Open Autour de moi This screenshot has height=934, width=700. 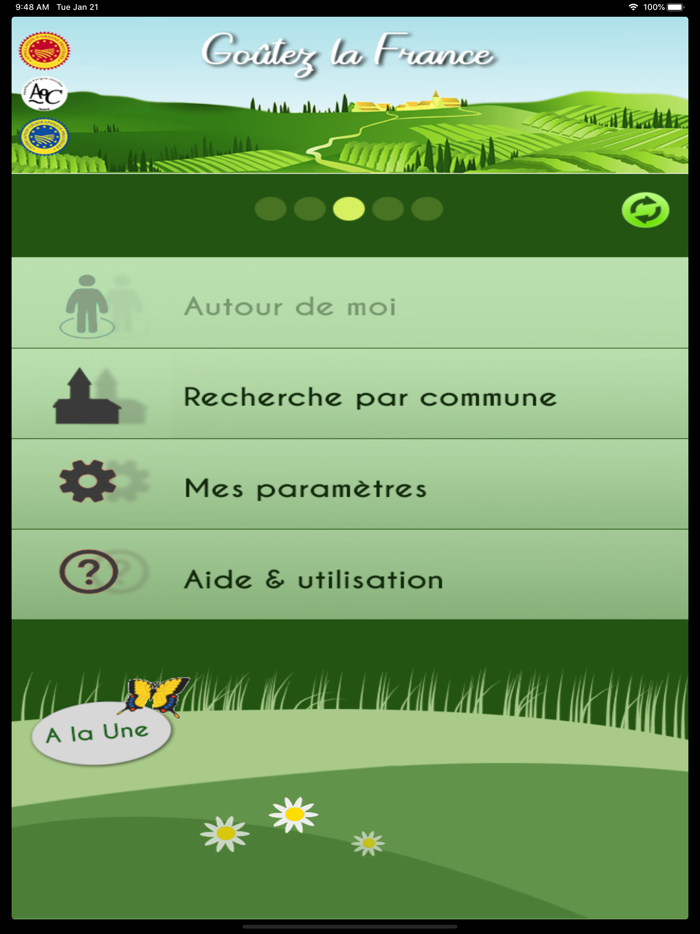[349, 304]
